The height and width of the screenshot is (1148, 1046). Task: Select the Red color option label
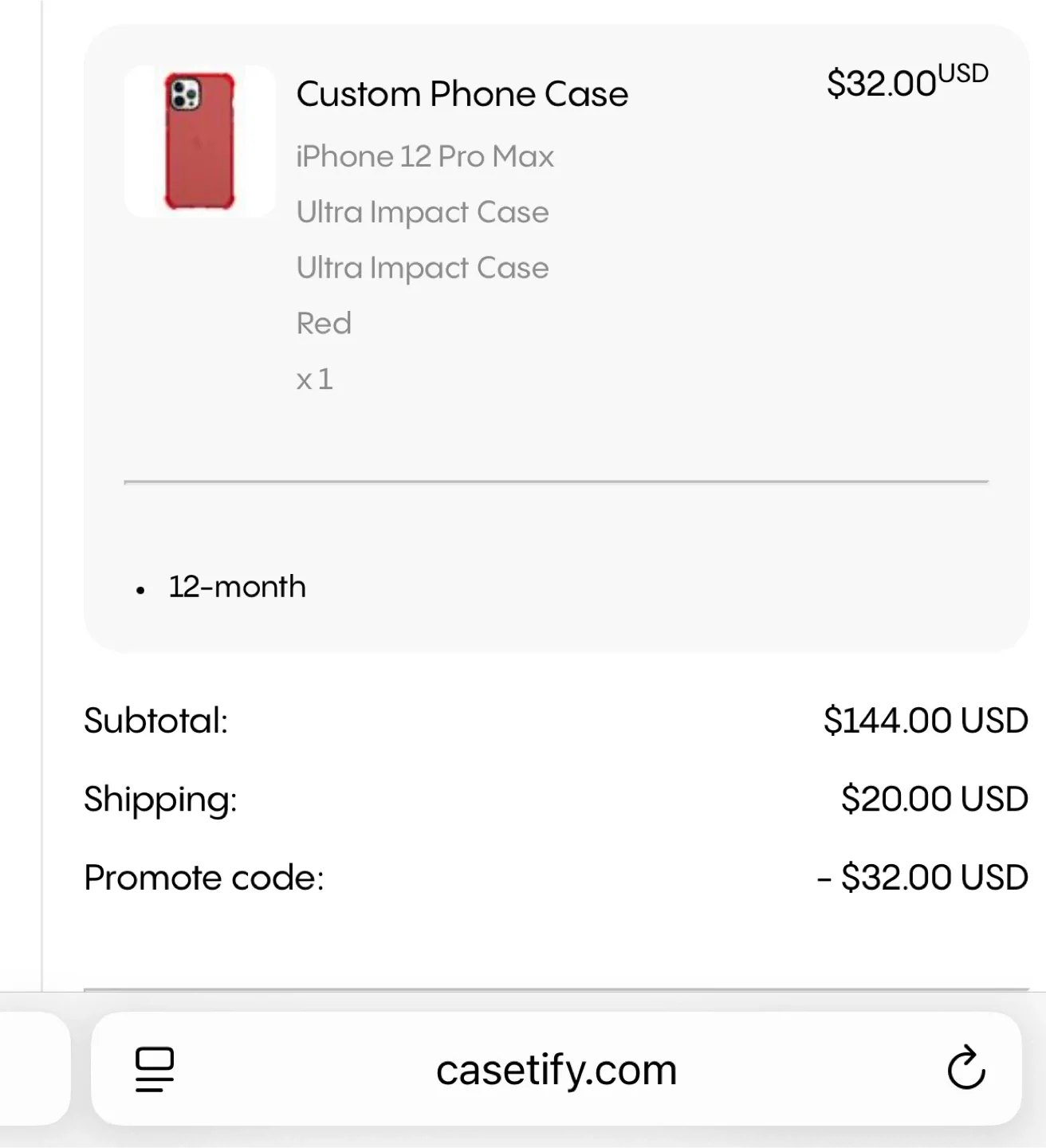coord(324,322)
